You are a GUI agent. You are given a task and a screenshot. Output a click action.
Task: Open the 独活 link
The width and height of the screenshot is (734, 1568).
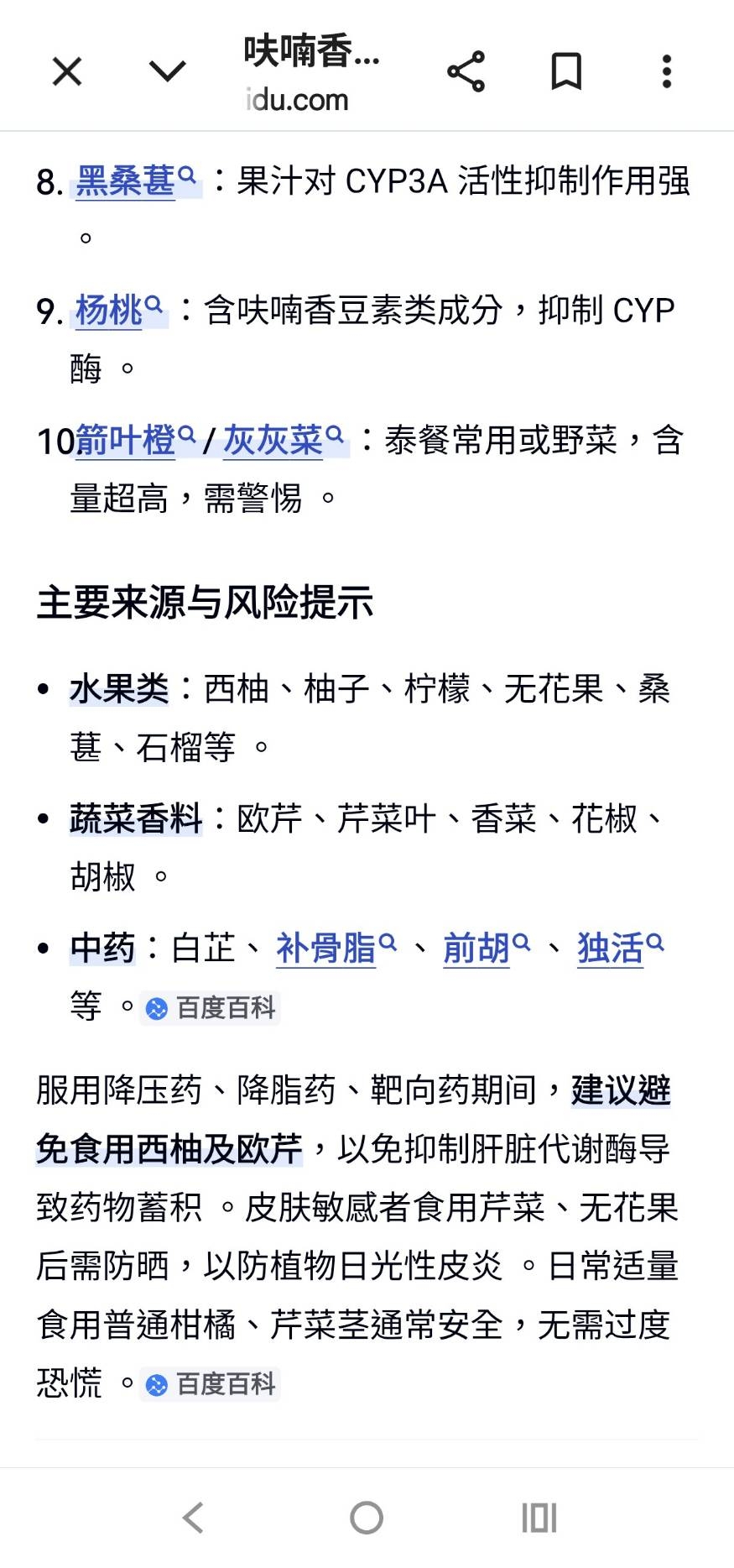point(621,949)
